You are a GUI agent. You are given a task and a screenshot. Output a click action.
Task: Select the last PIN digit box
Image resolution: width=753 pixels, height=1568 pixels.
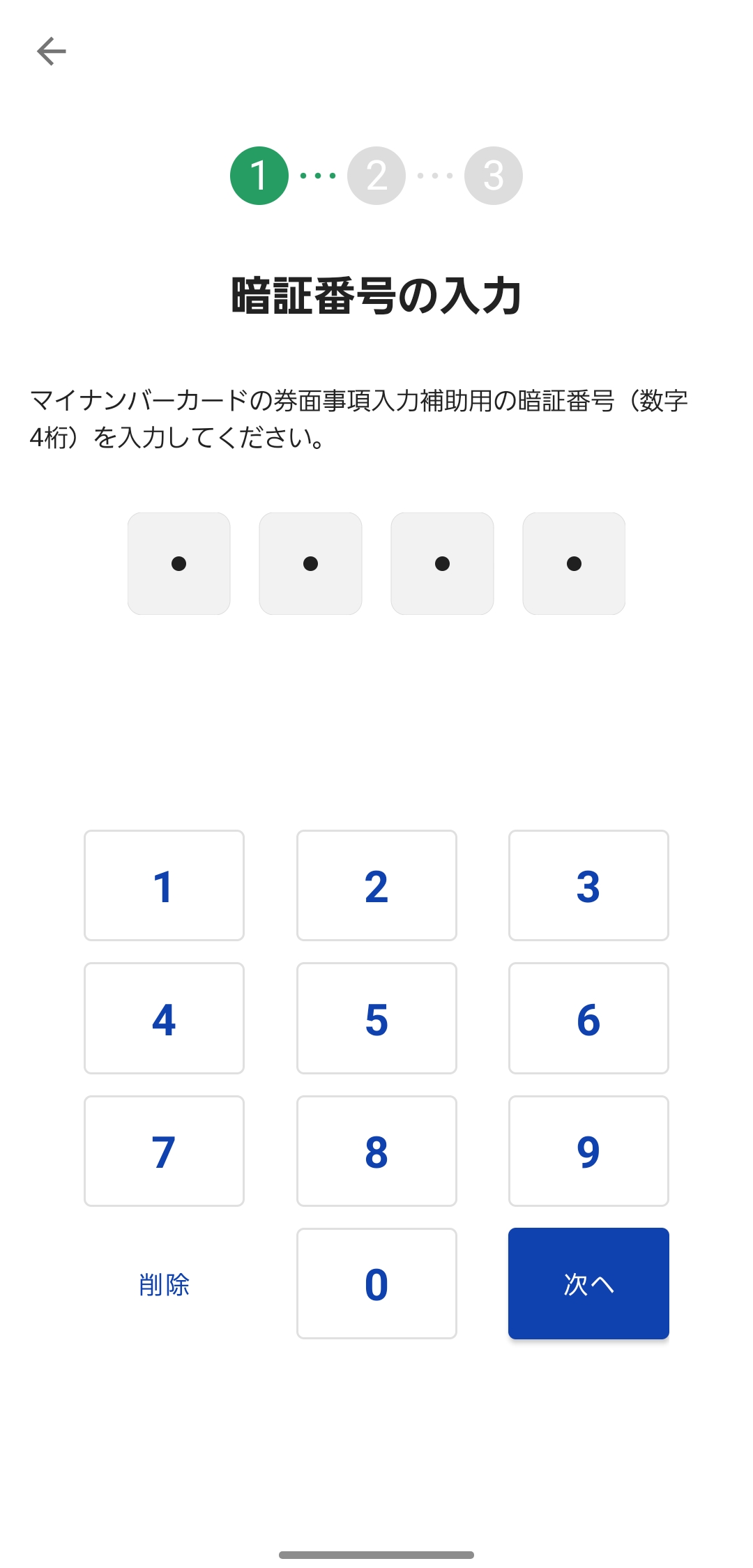tap(574, 563)
